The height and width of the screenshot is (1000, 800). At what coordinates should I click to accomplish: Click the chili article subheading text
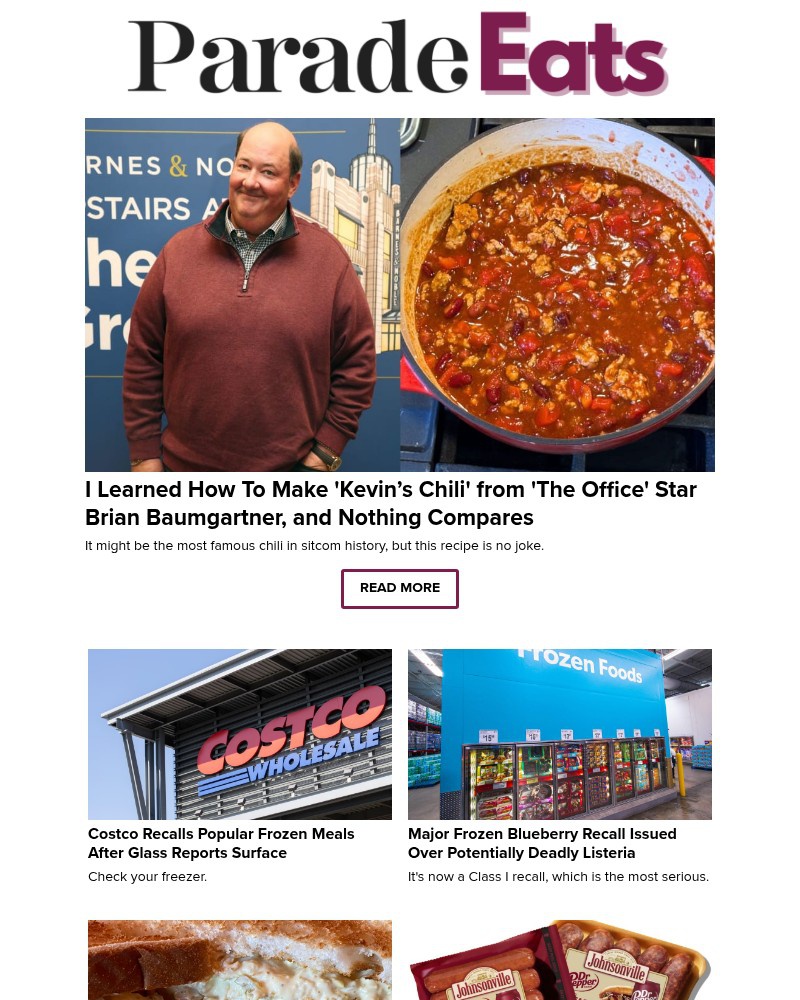click(314, 545)
